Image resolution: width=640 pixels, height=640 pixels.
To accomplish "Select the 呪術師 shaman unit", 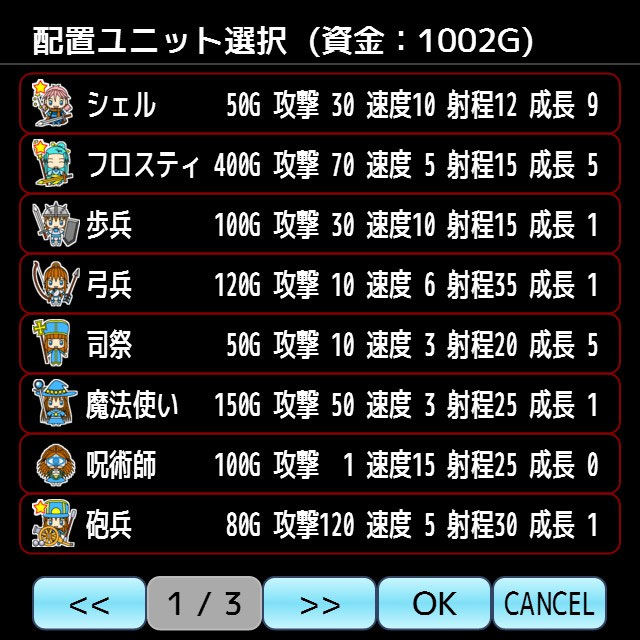I will pos(320,464).
